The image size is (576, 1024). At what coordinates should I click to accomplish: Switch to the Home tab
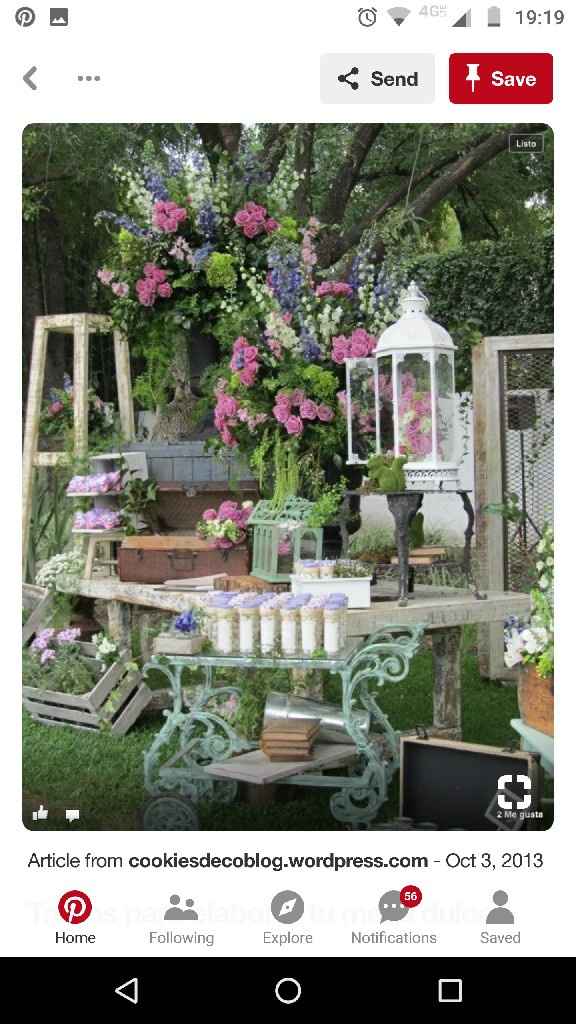pyautogui.click(x=75, y=918)
